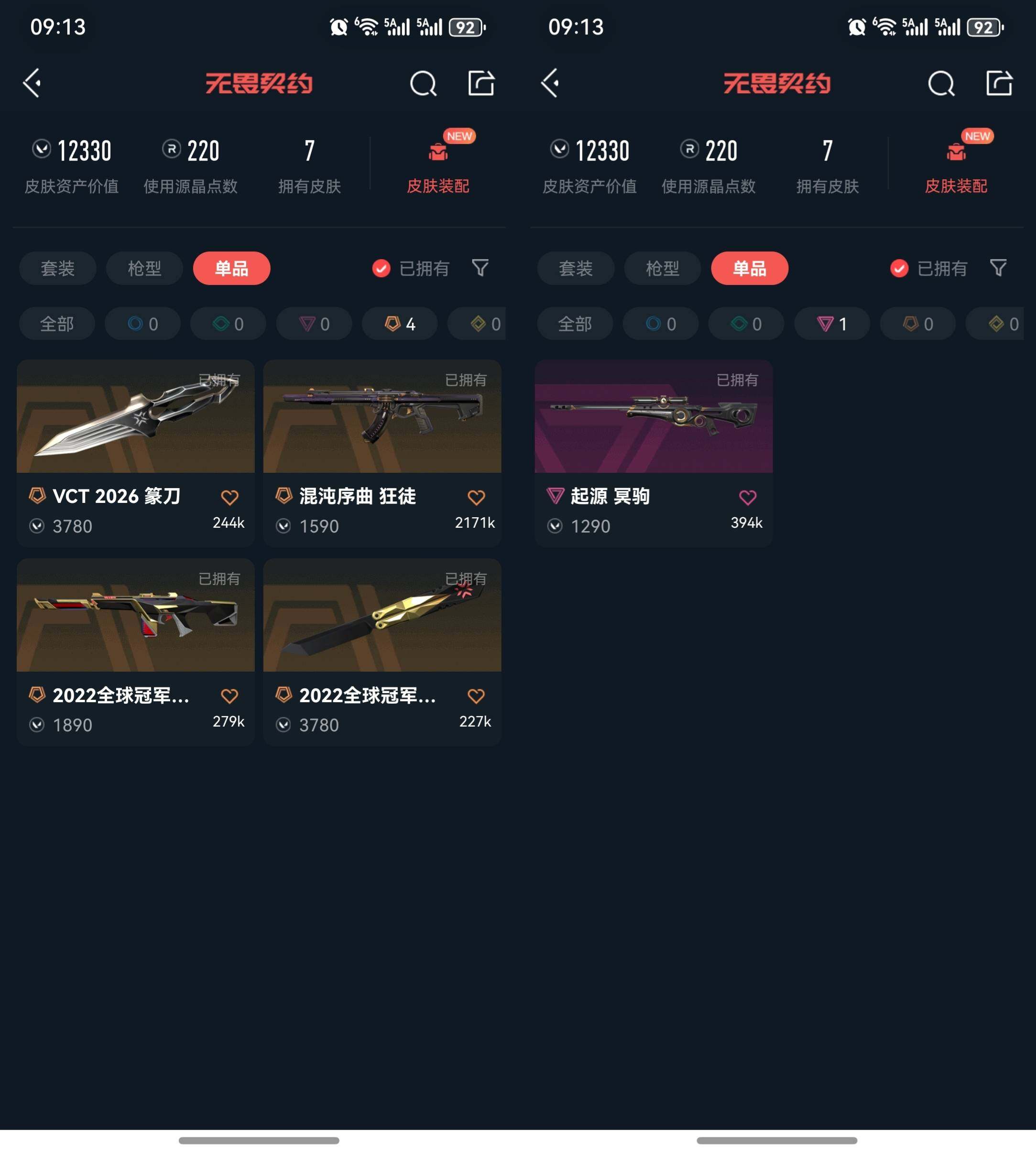Favorite the VCT 2026 篆刀 with the heart
This screenshot has width=1036, height=1153.
pyautogui.click(x=230, y=497)
